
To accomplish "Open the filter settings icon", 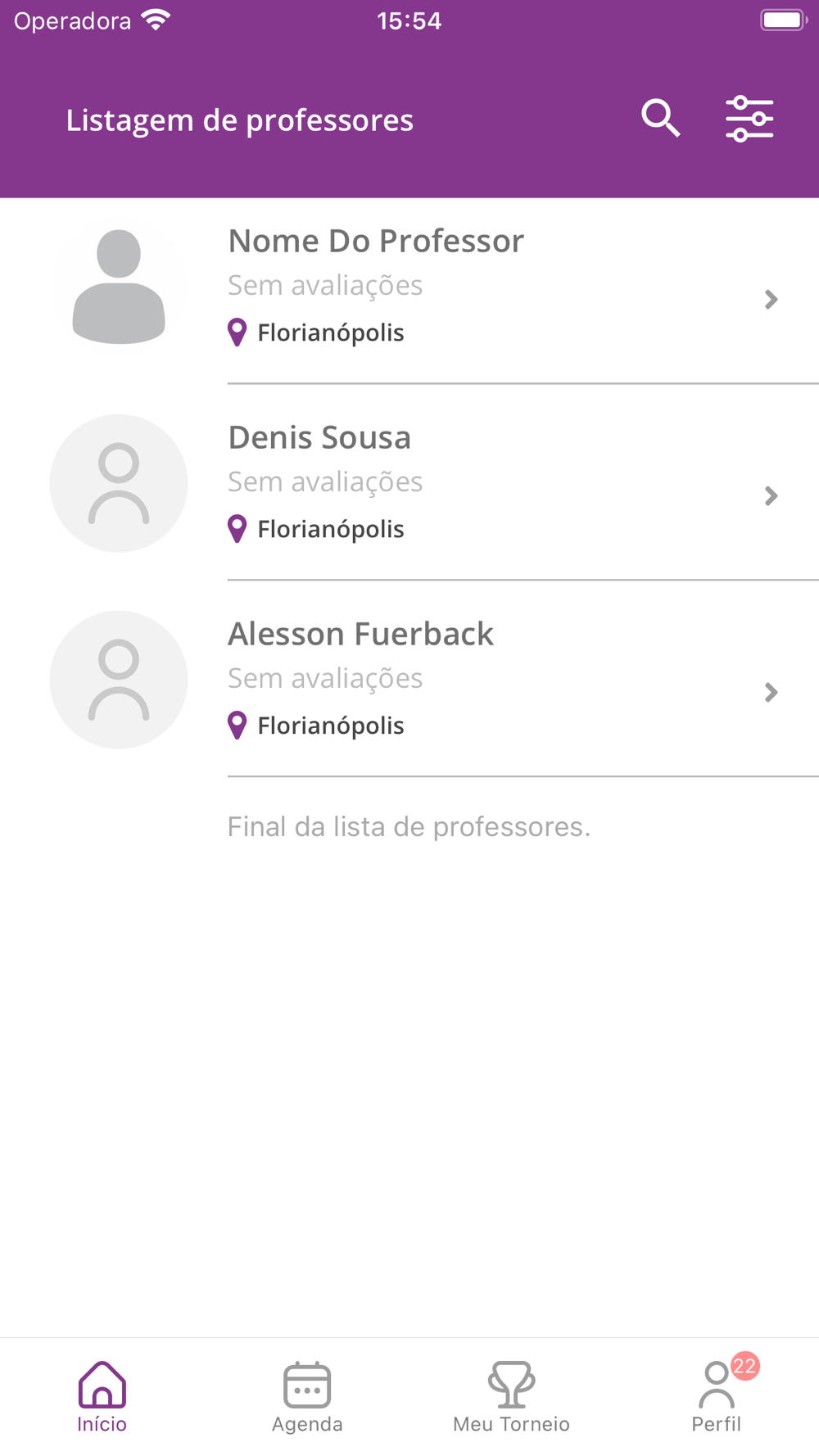I will (x=749, y=119).
